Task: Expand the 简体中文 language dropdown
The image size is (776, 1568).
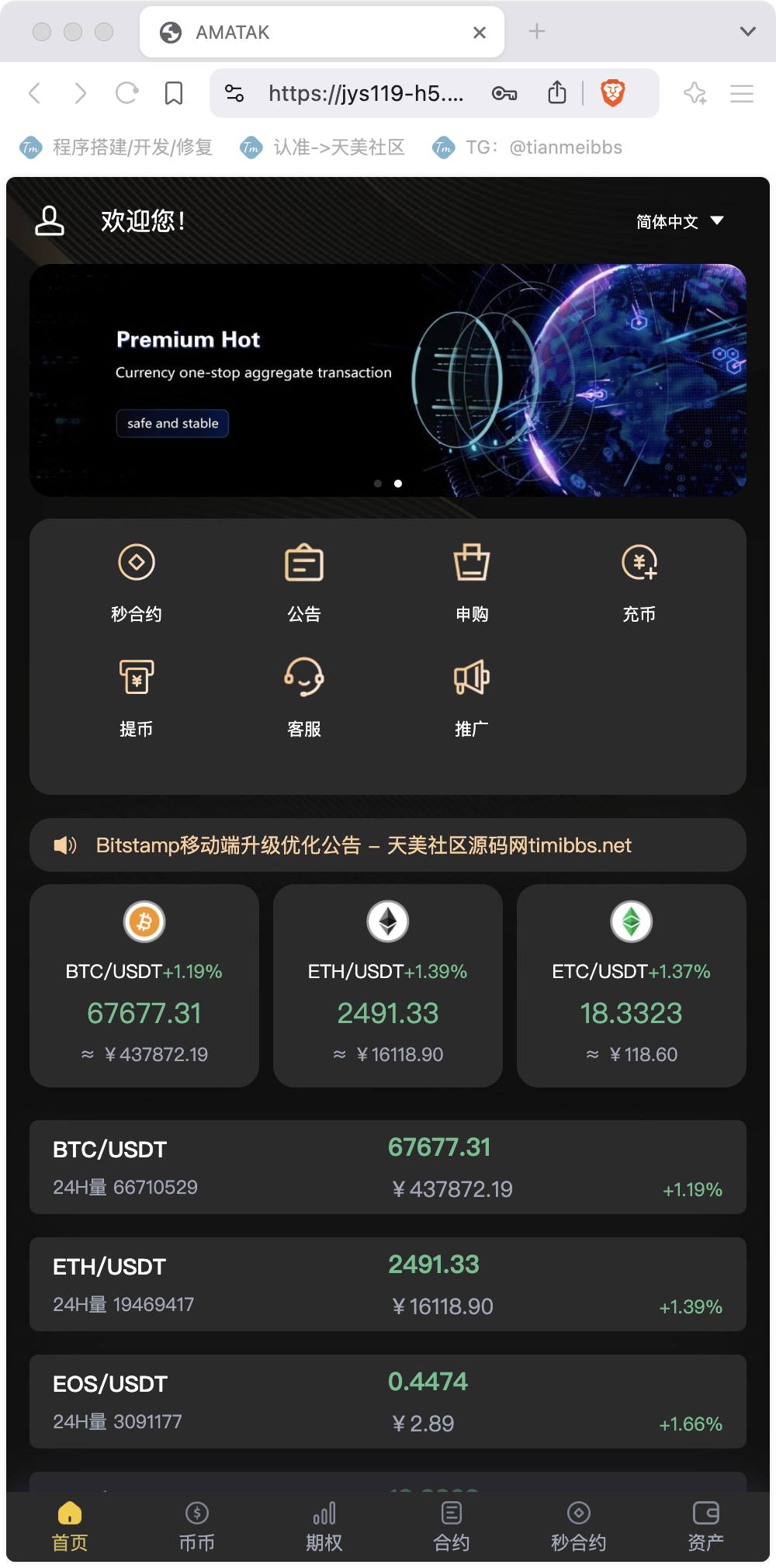Action: point(681,222)
